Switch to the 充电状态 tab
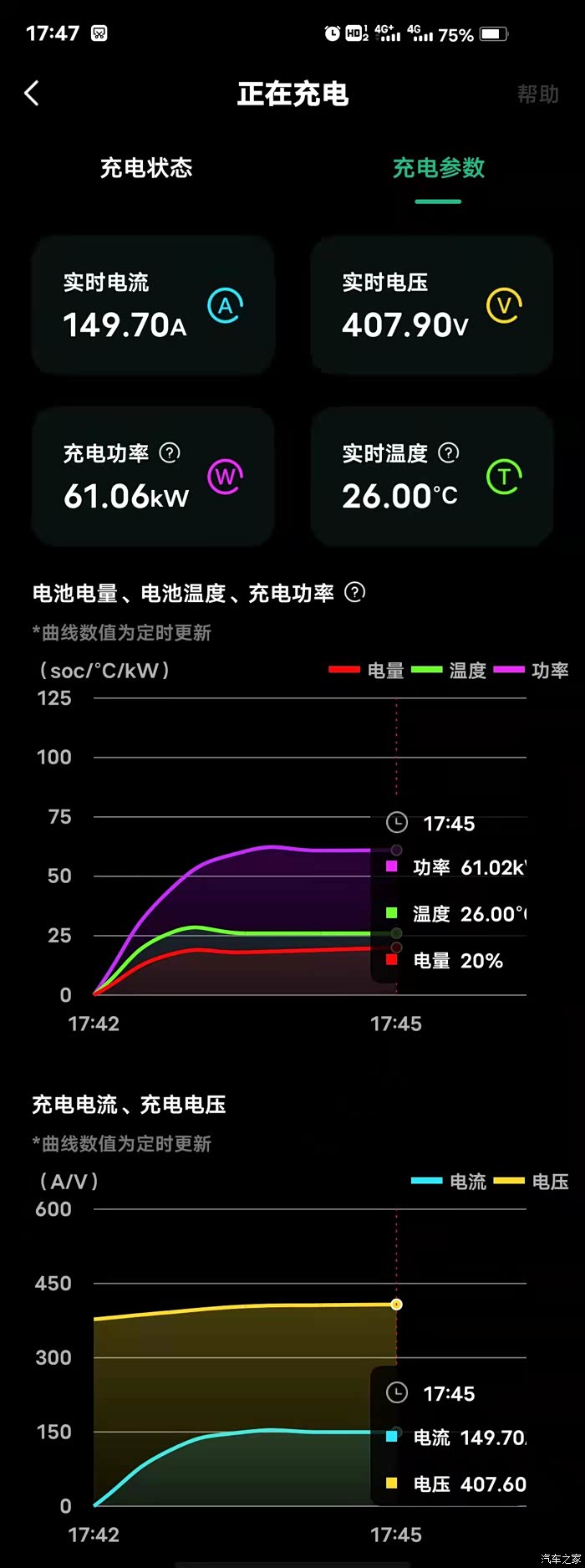585x1568 pixels. [146, 168]
